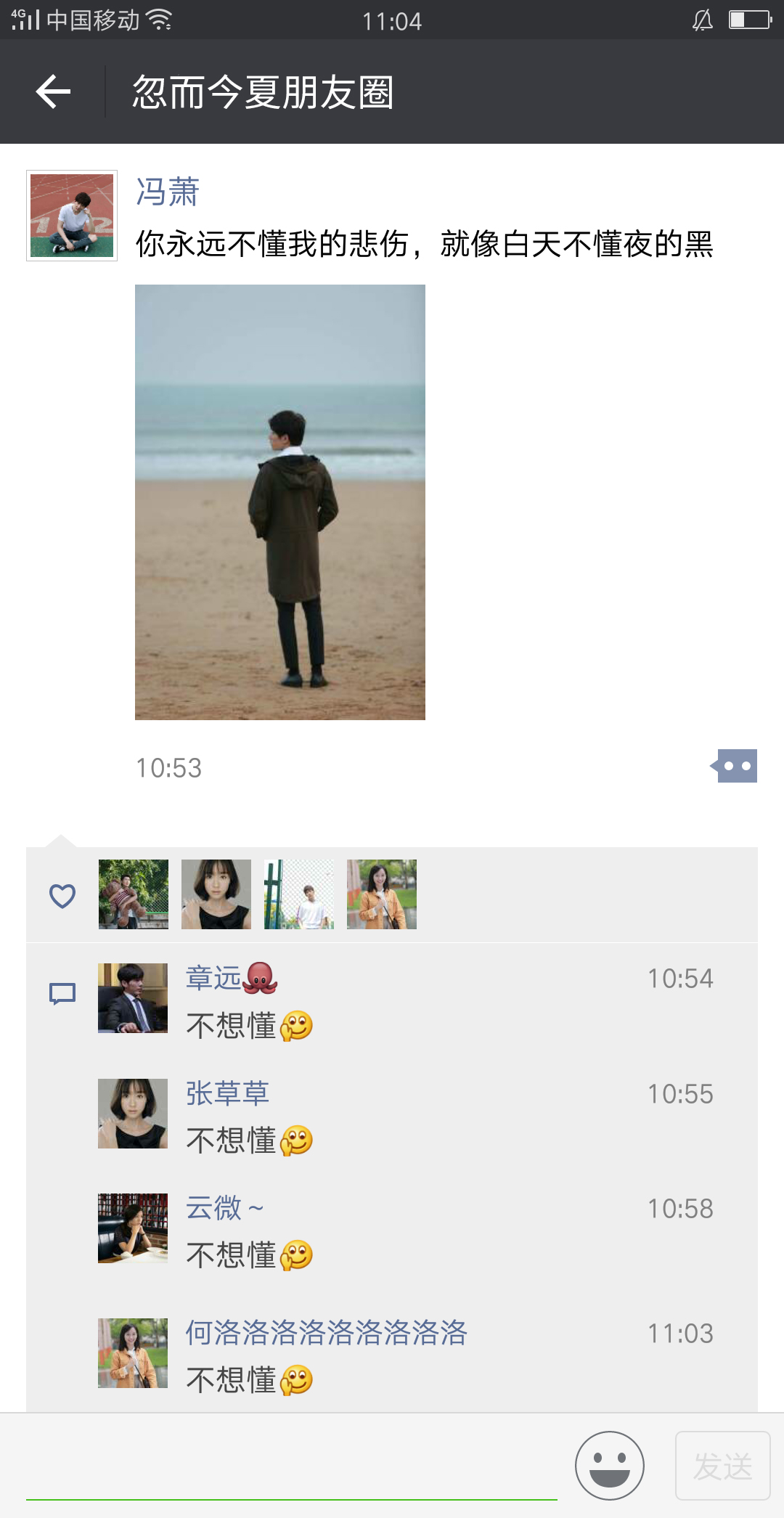Screen dimensions: 784x1518
Task: View the beach photo in the post
Action: (280, 502)
